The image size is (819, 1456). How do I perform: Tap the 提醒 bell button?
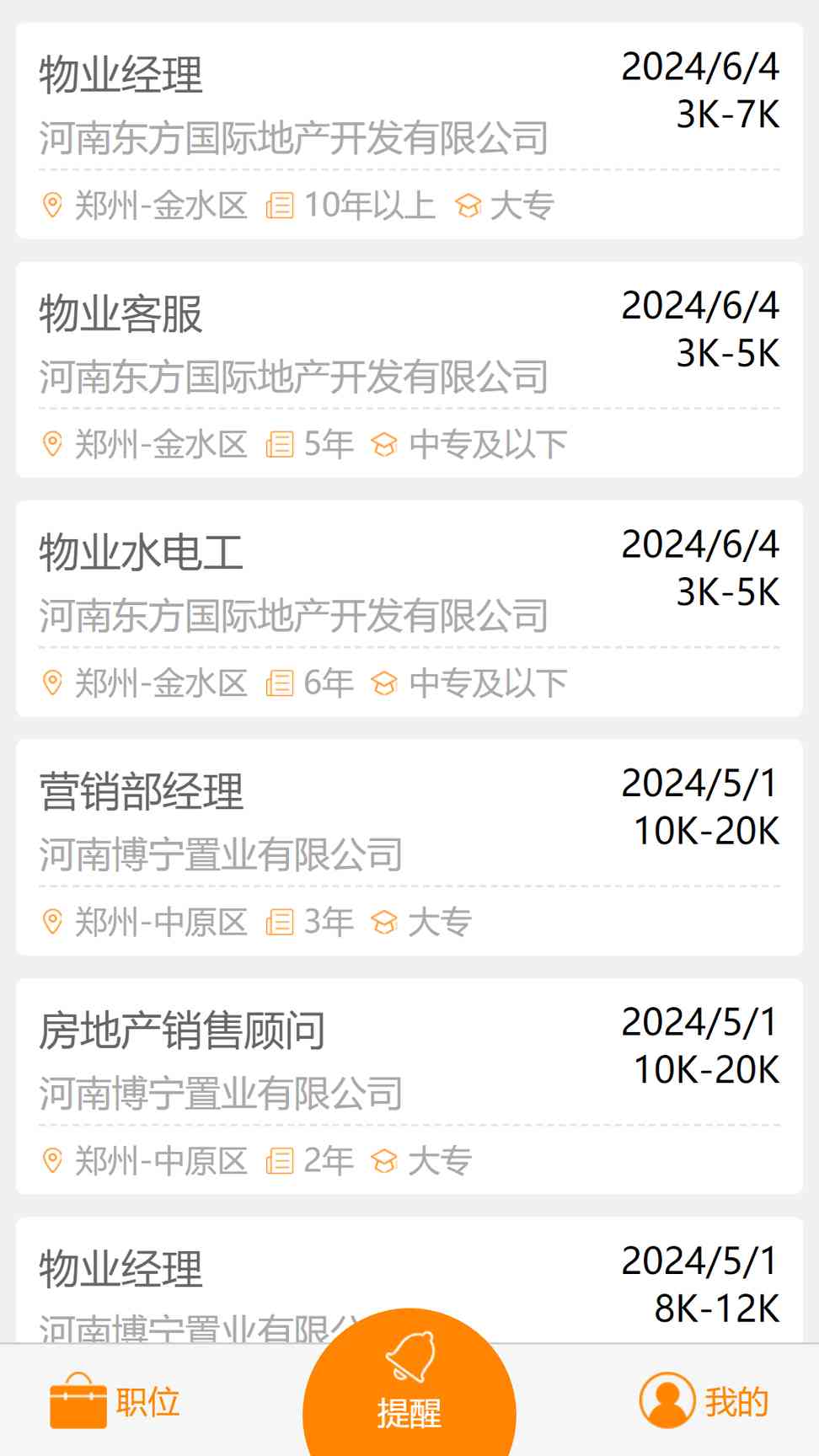click(409, 1384)
